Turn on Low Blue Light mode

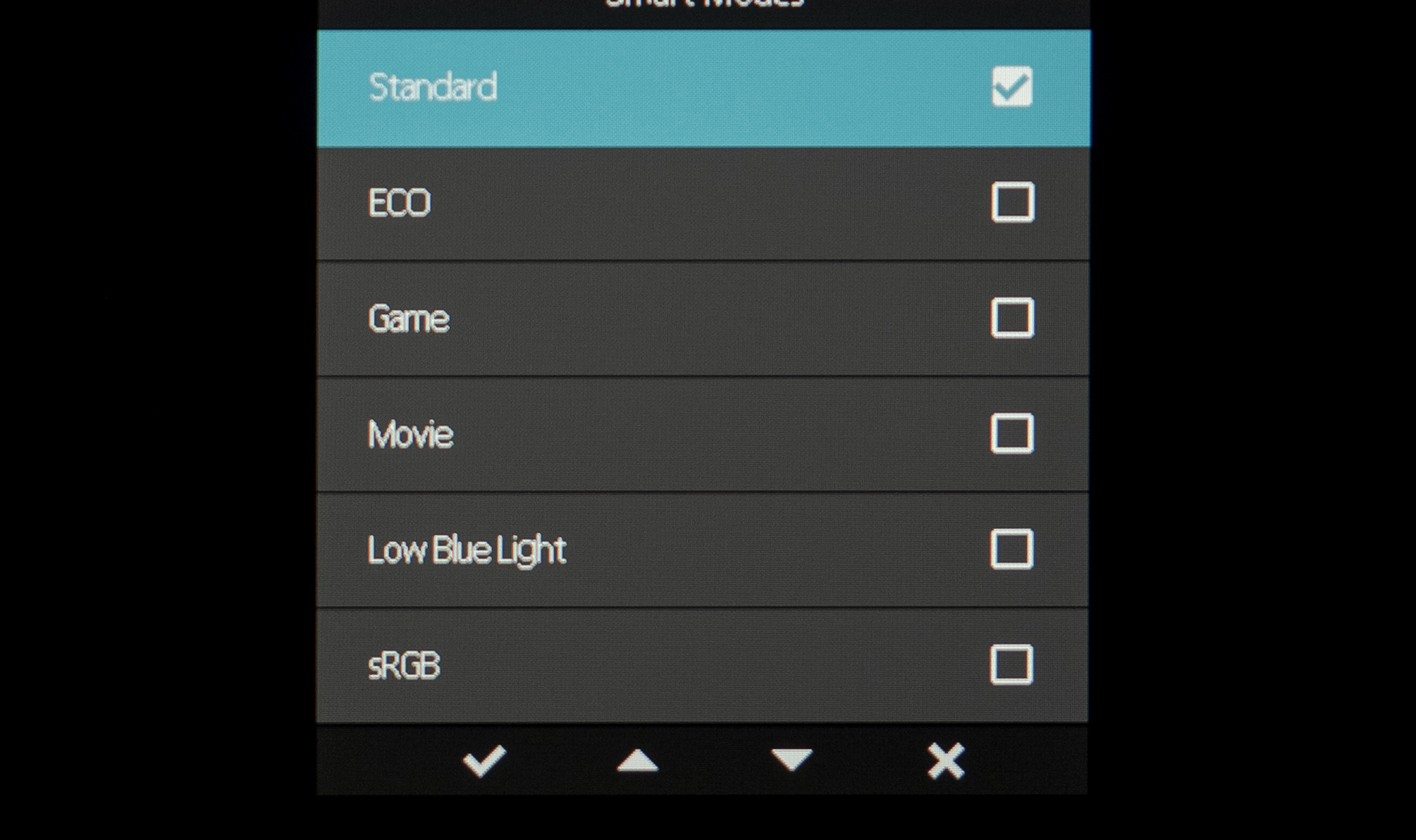click(1011, 549)
